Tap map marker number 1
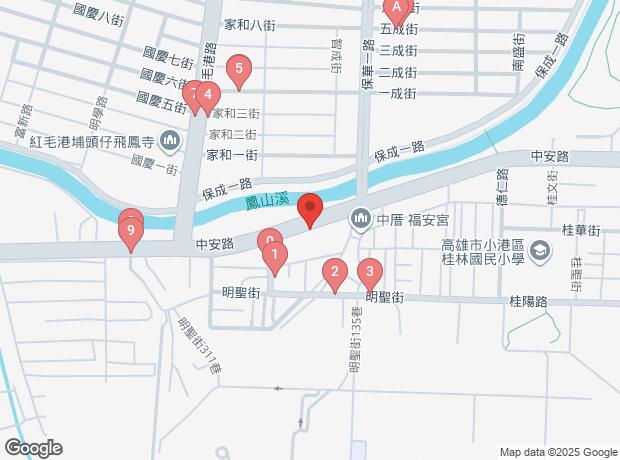The height and width of the screenshot is (460, 620). pos(275,257)
